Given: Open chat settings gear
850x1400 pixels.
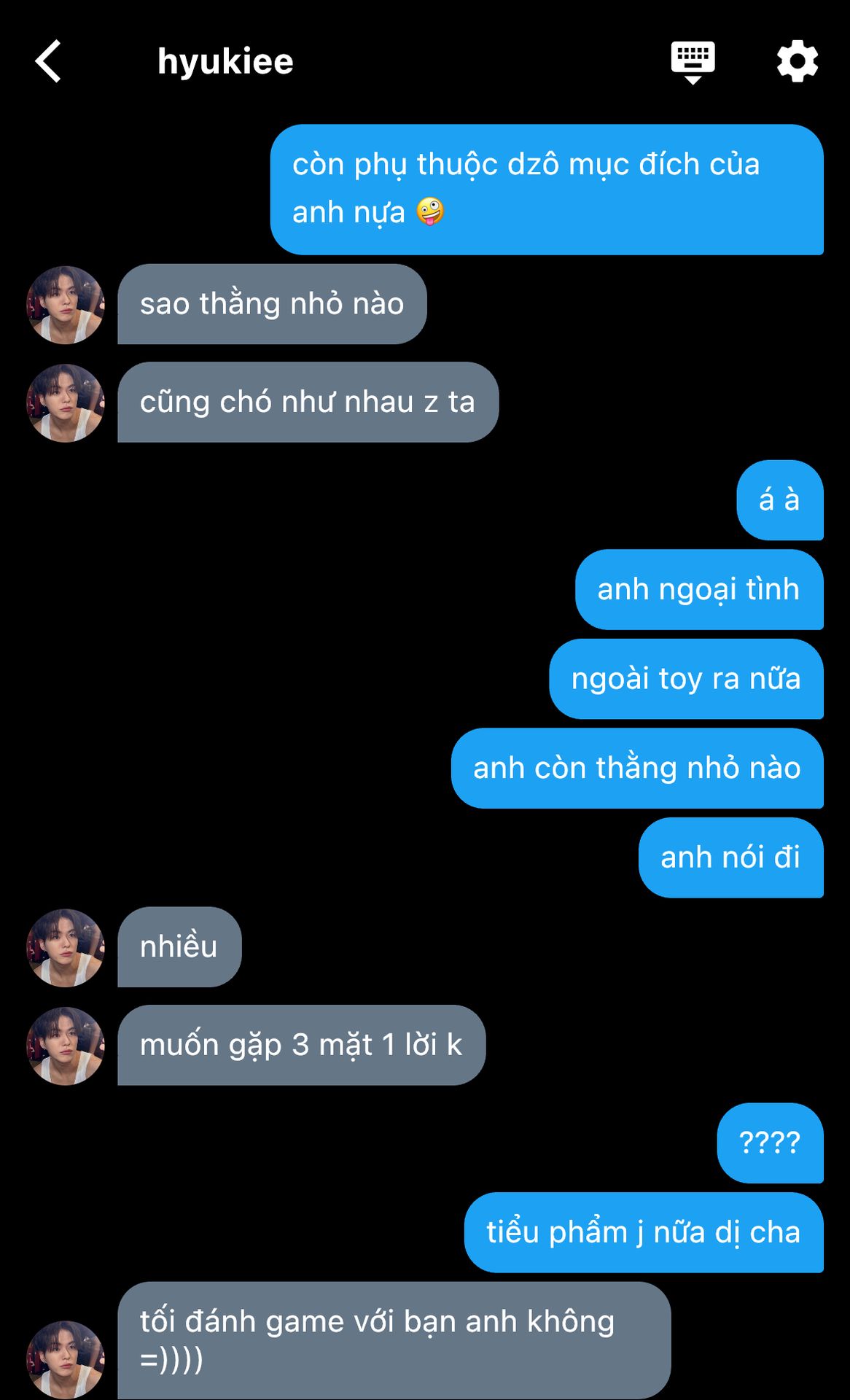Looking at the screenshot, I should click(x=797, y=61).
